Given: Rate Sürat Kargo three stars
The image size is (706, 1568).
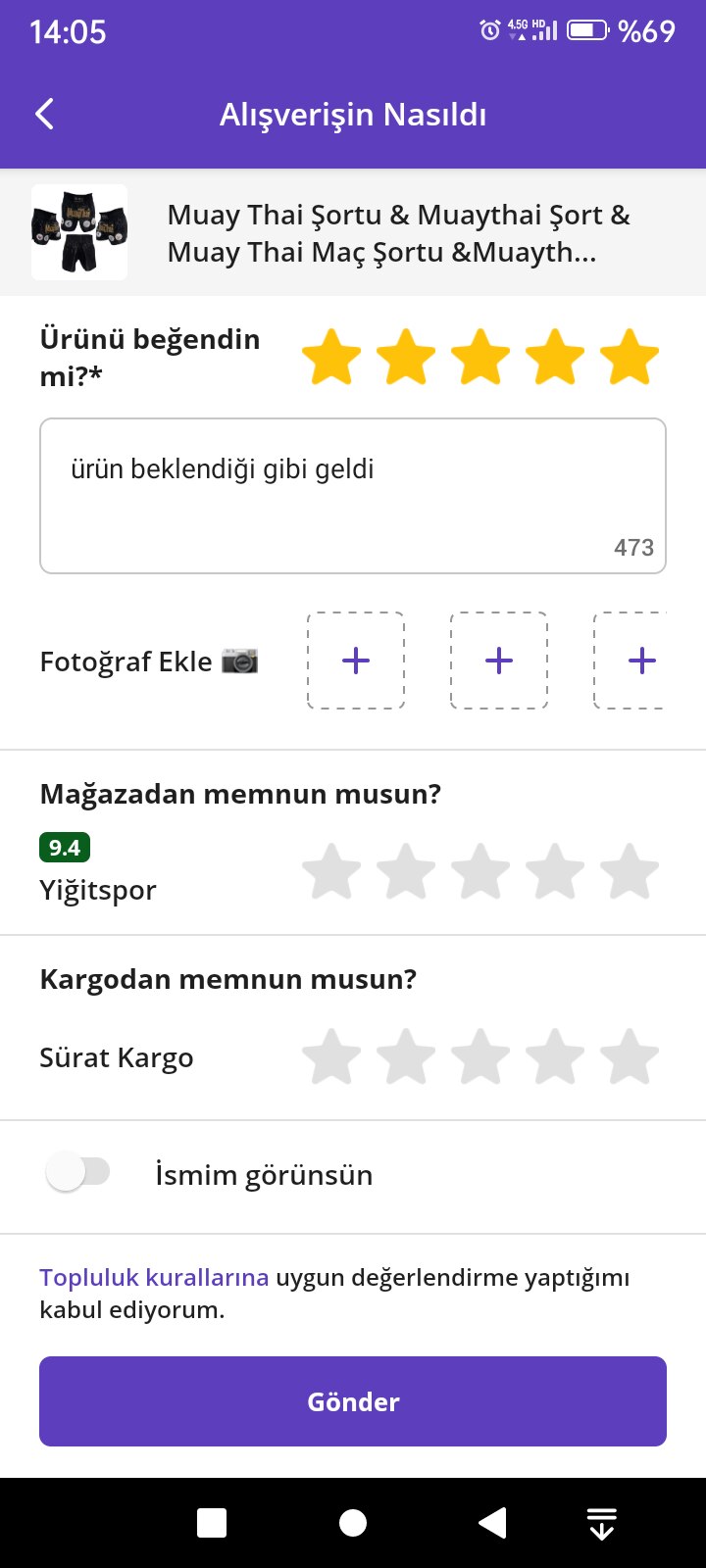Looking at the screenshot, I should click(480, 1056).
